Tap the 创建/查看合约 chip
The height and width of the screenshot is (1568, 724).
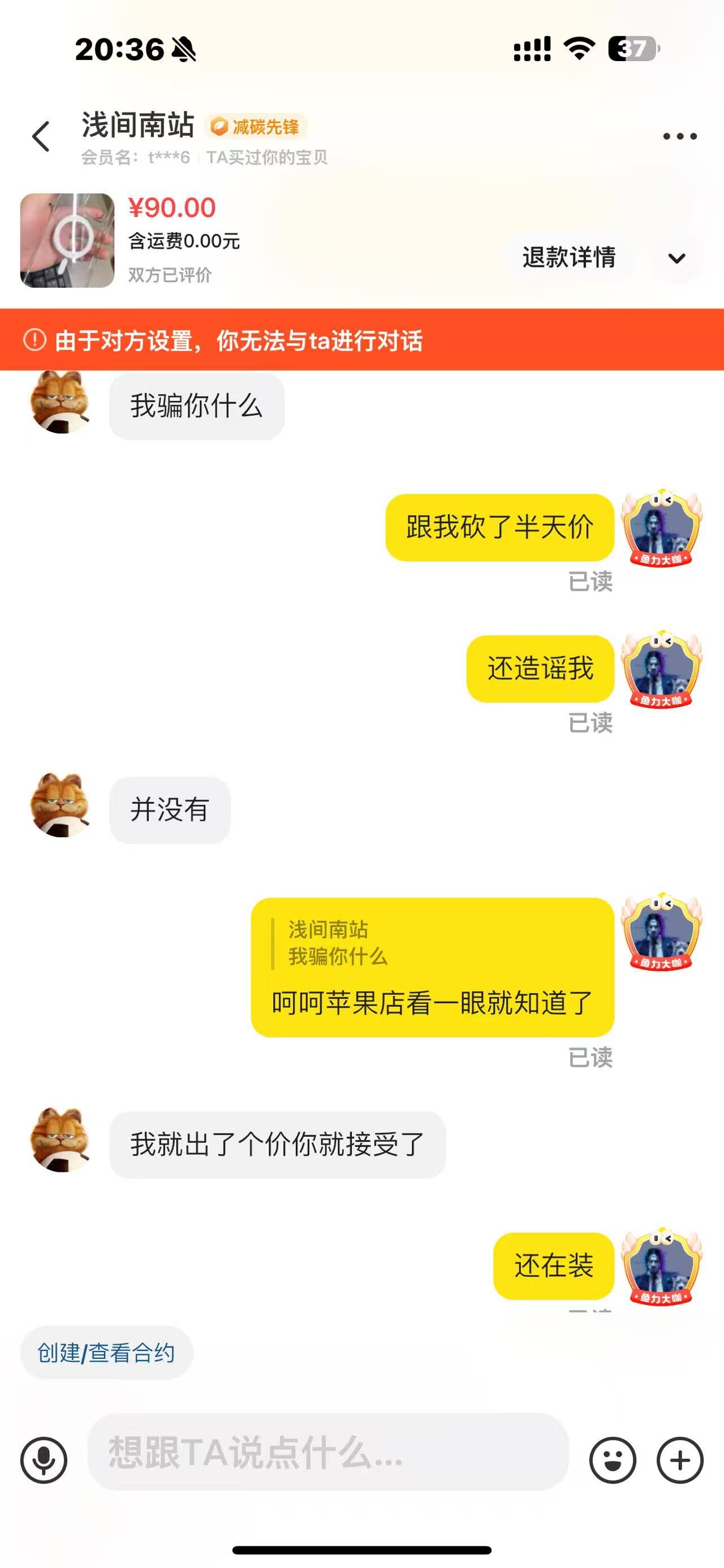pos(106,1353)
